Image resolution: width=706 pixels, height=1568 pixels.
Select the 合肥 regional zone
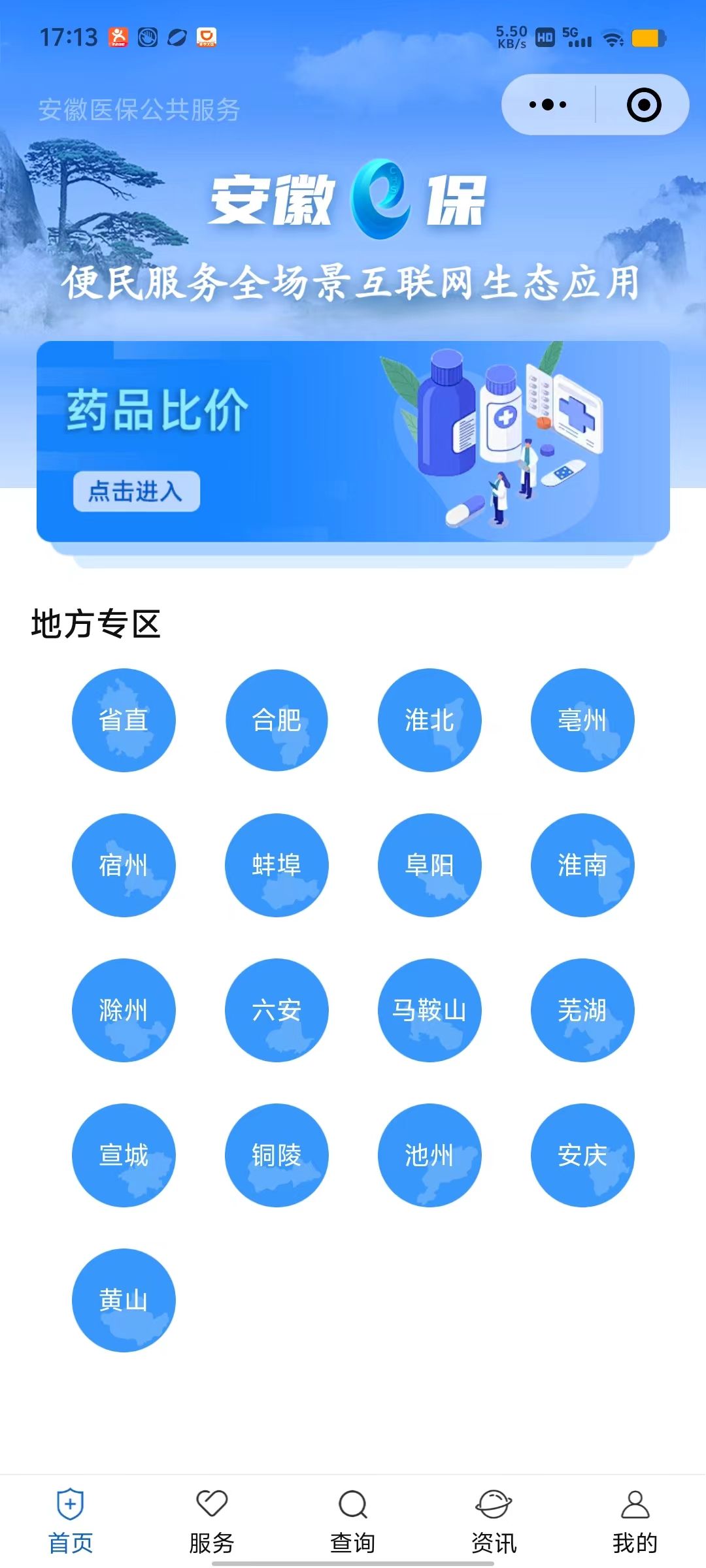tap(277, 720)
